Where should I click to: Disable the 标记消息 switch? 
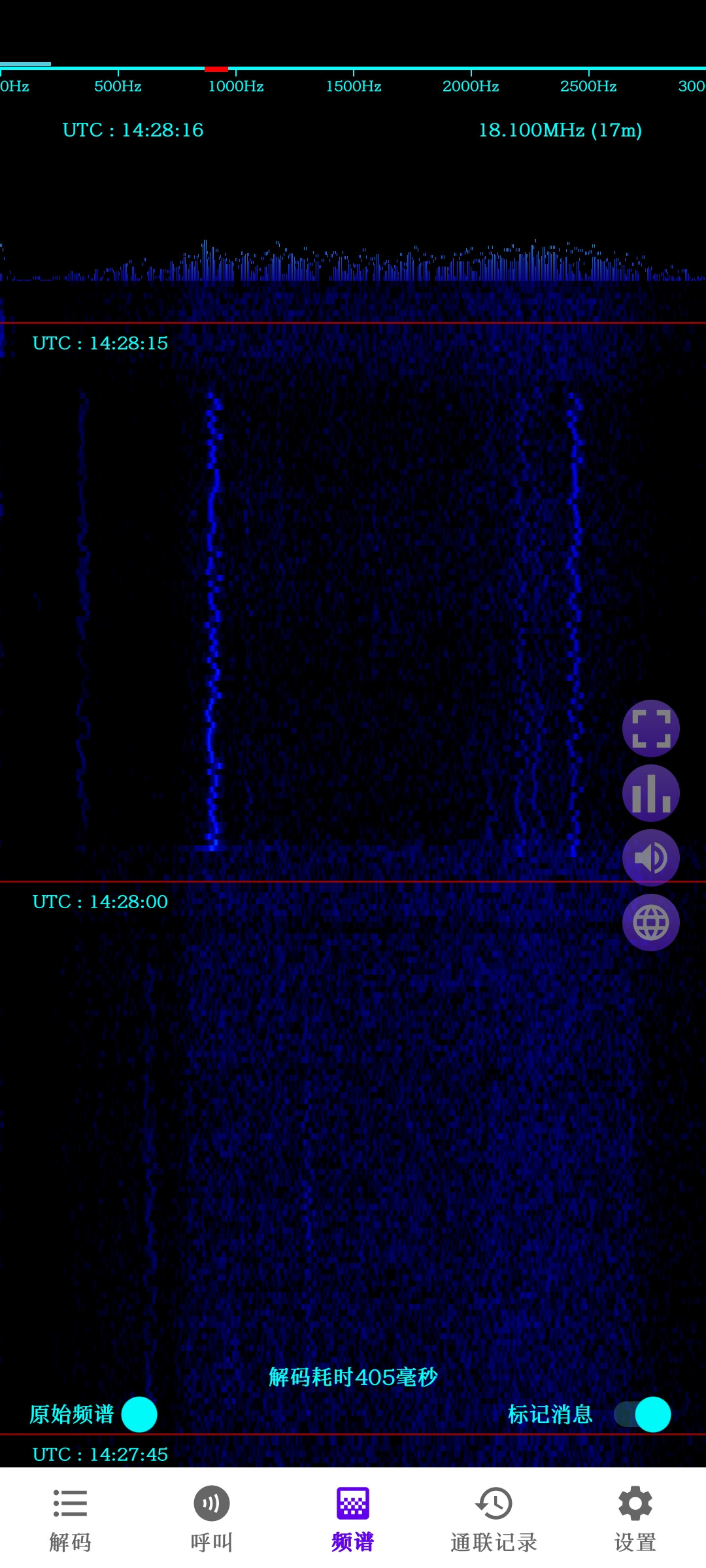643,1414
